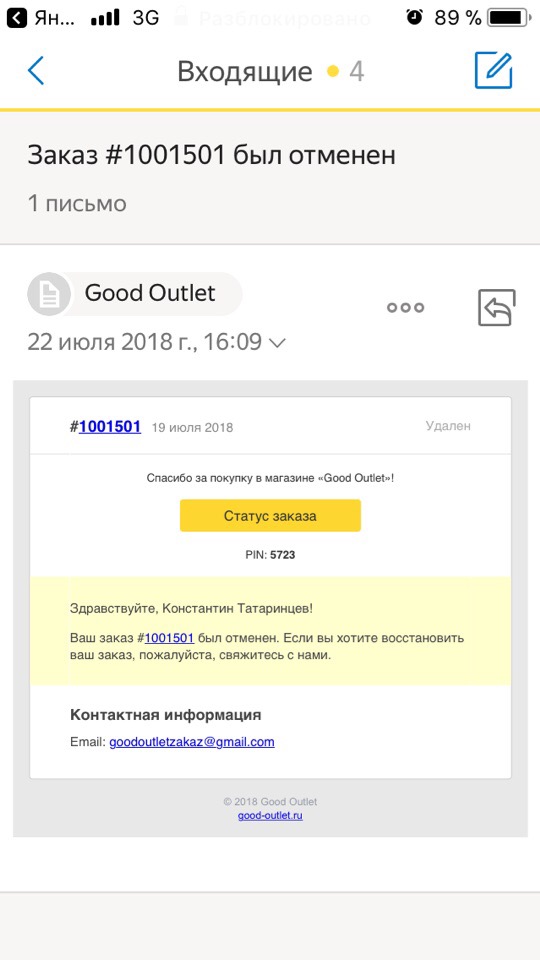540x960 pixels.
Task: Open order link #1001501 in the header
Action: tap(110, 427)
